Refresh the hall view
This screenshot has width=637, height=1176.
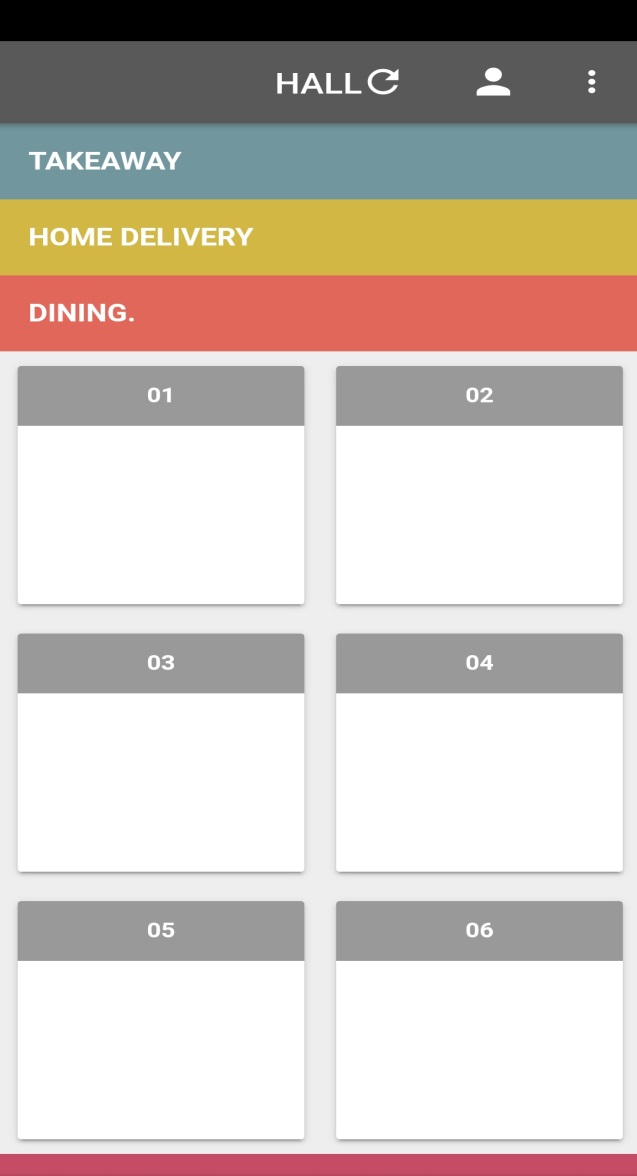383,82
